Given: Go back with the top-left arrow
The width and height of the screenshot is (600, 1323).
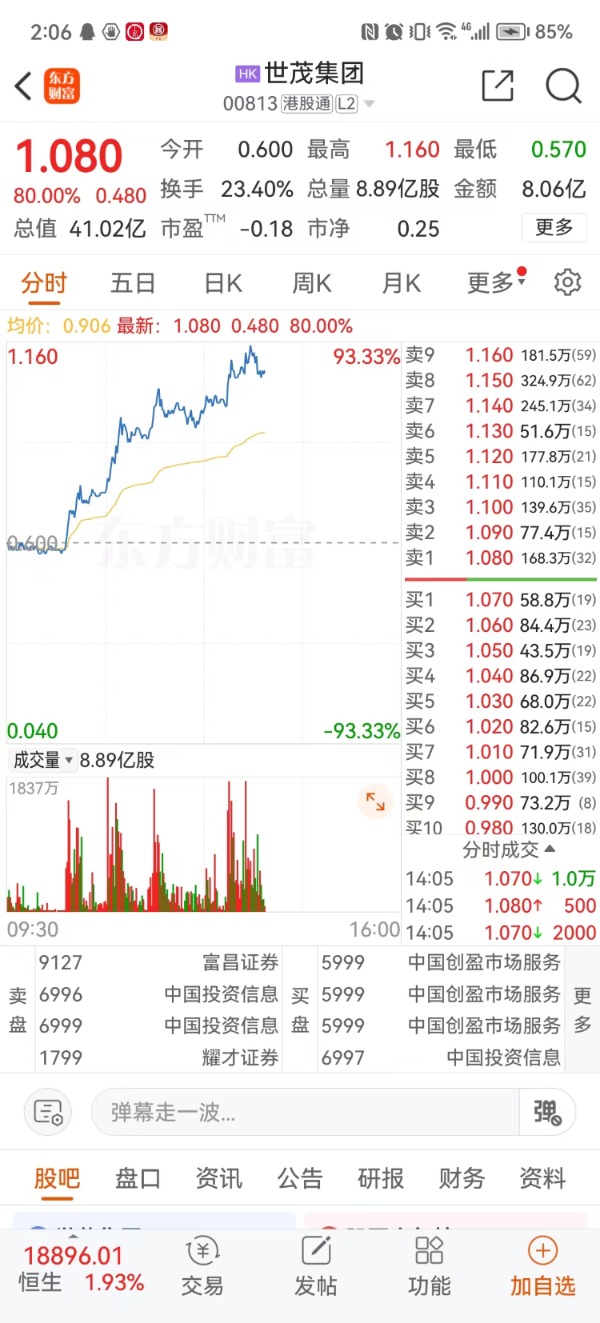Looking at the screenshot, I should [23, 86].
